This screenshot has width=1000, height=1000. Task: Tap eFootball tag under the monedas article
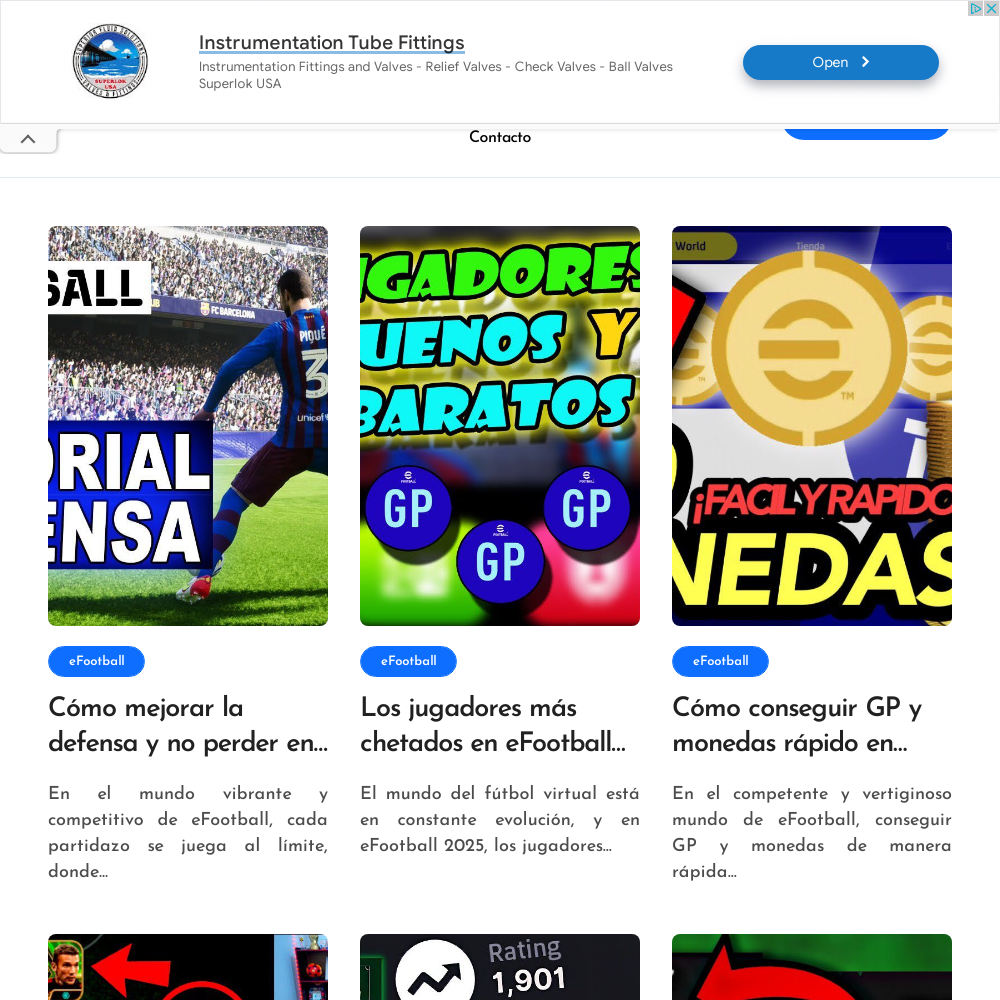click(720, 661)
